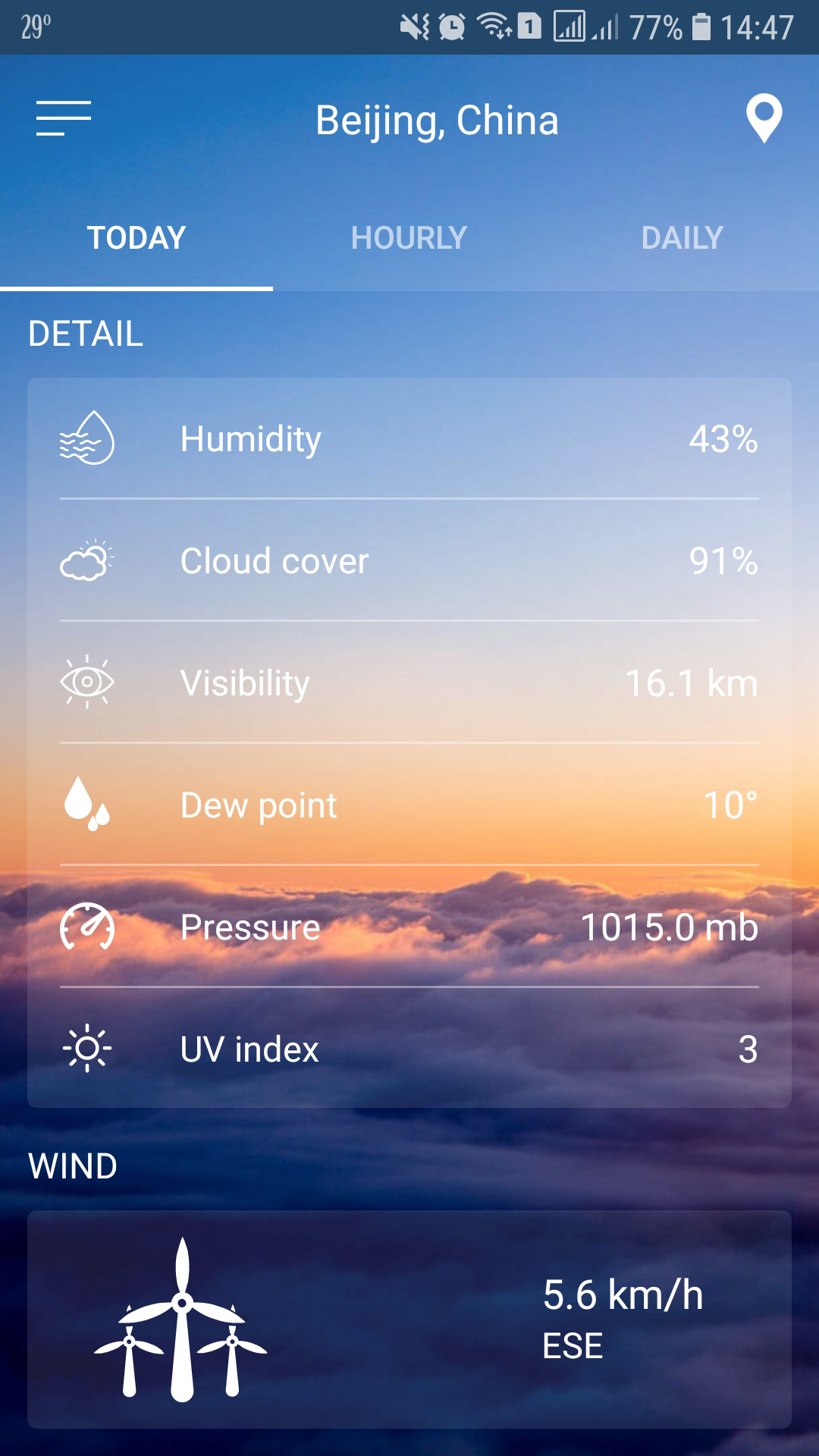
Task: Click the UV index sun icon
Action: click(86, 1050)
